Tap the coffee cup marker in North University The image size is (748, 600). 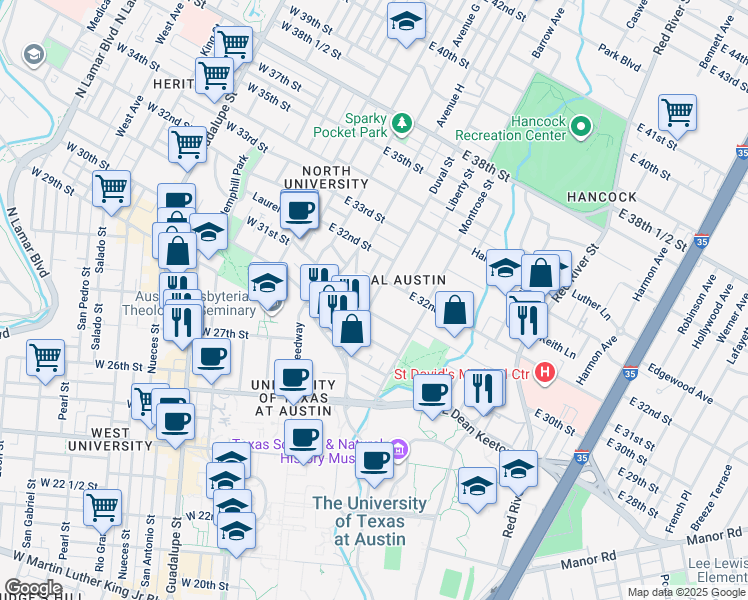pos(299,212)
